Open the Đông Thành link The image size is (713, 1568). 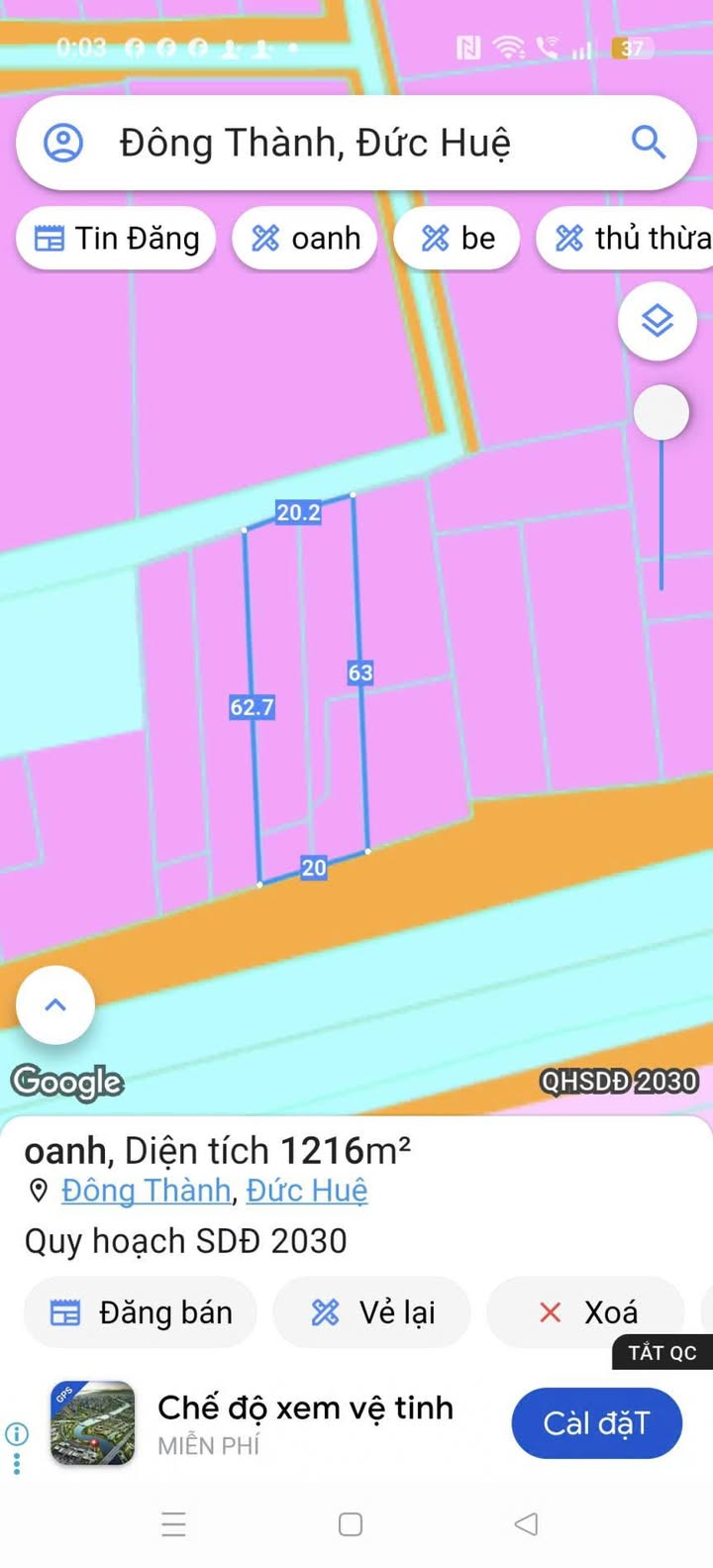coord(147,1190)
